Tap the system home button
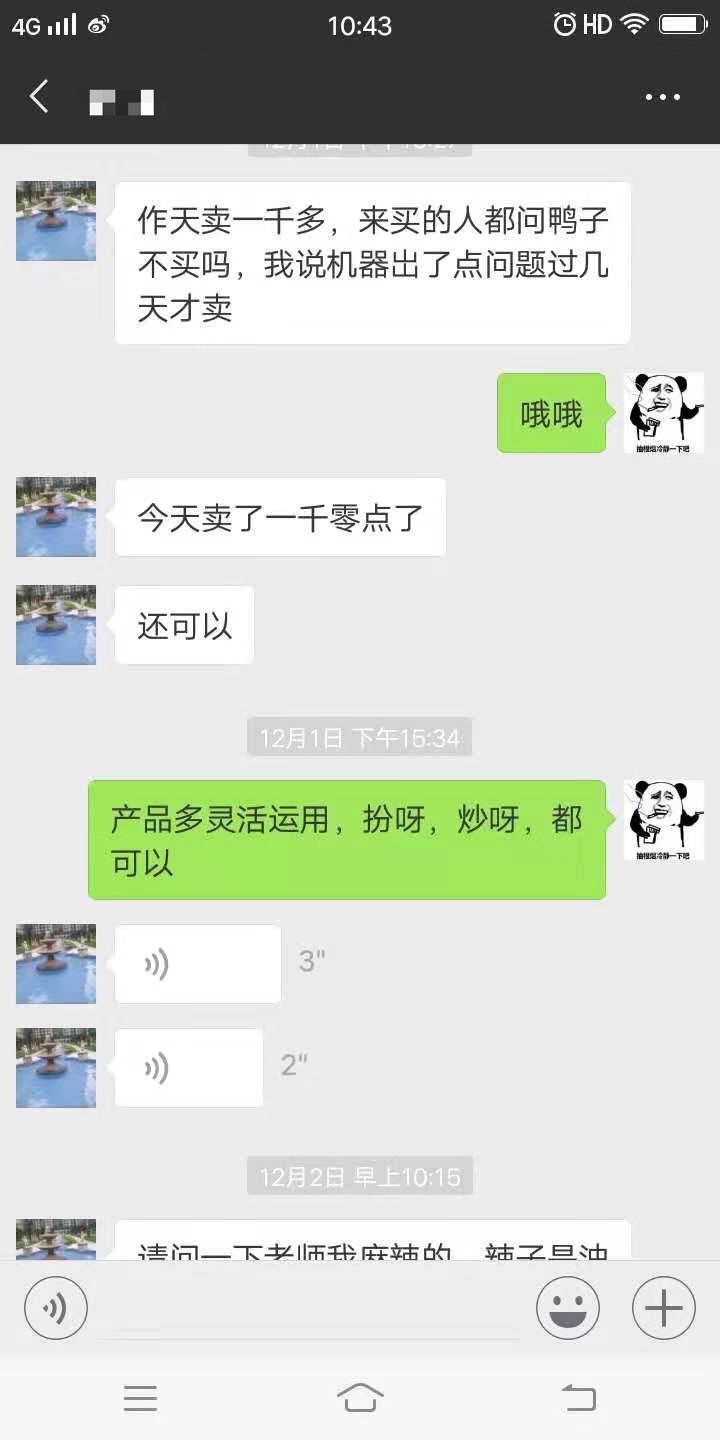720x1440 pixels. coord(360,1398)
